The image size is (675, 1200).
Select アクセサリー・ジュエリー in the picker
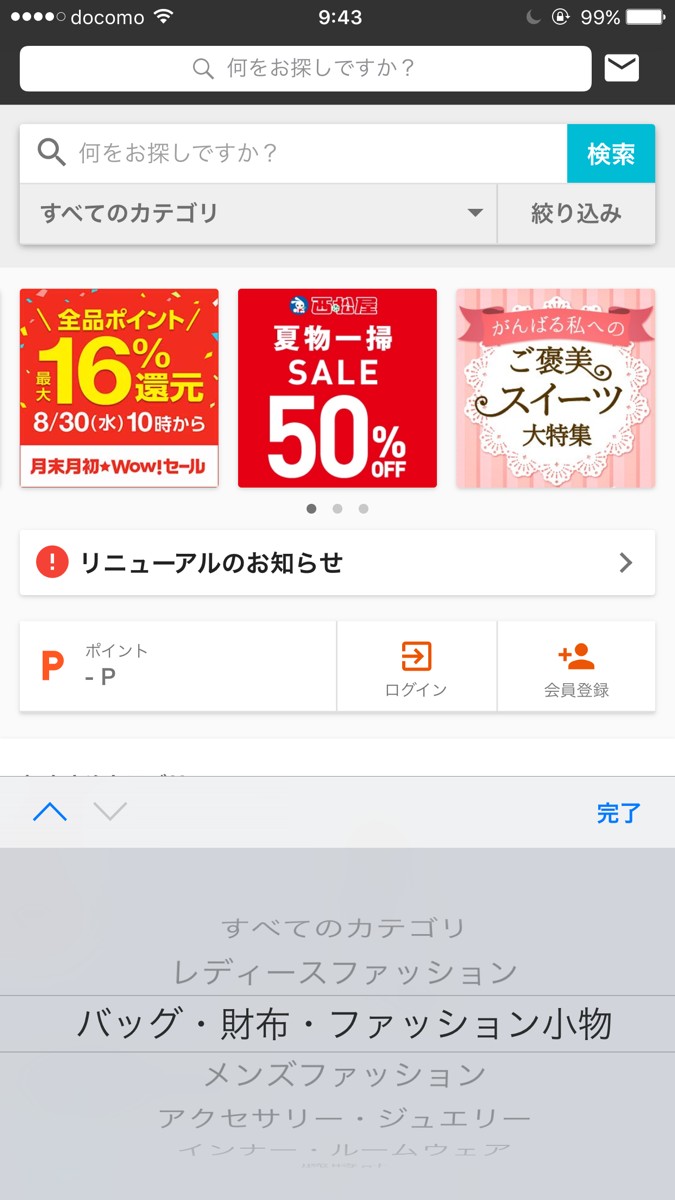click(x=345, y=1118)
